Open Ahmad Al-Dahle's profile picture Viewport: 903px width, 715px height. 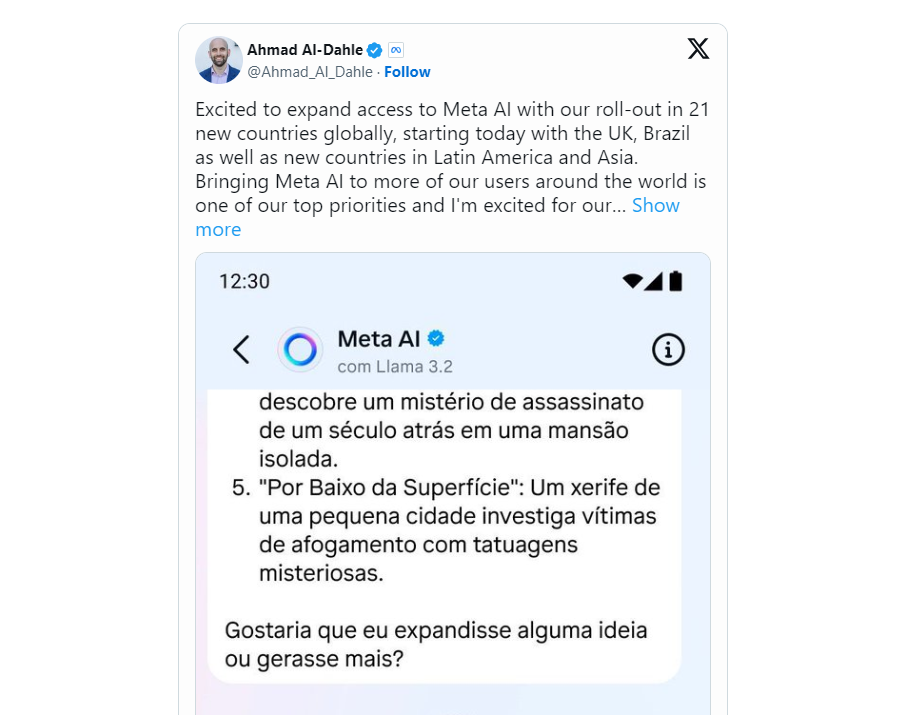pos(219,60)
